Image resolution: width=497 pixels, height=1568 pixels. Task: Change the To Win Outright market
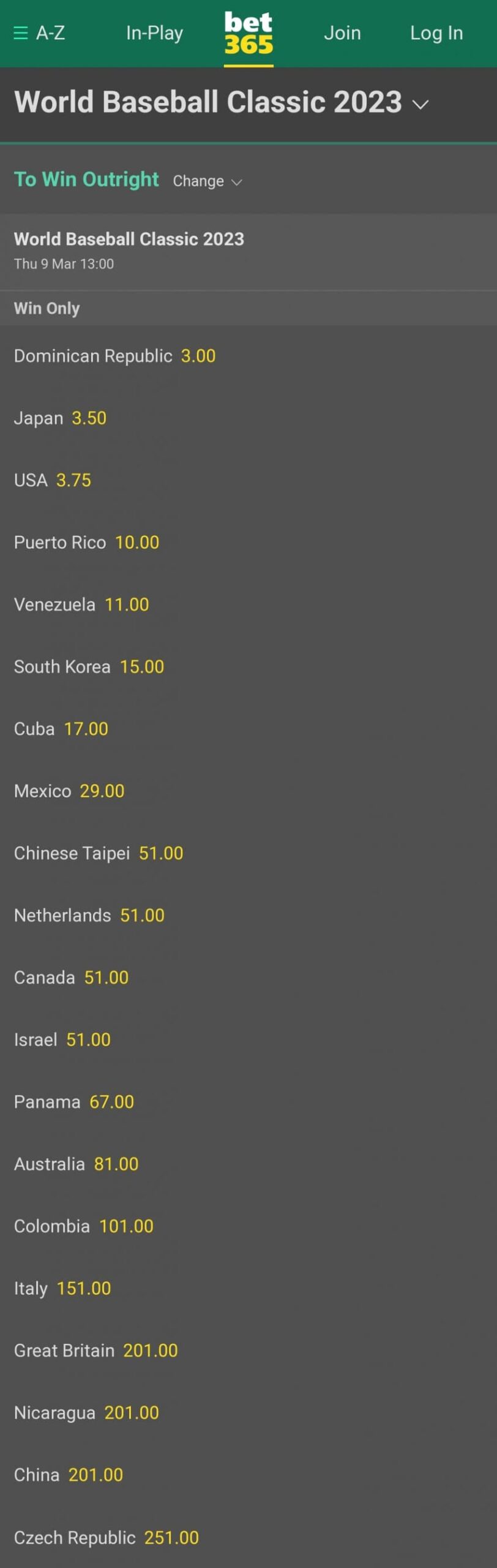click(x=207, y=181)
